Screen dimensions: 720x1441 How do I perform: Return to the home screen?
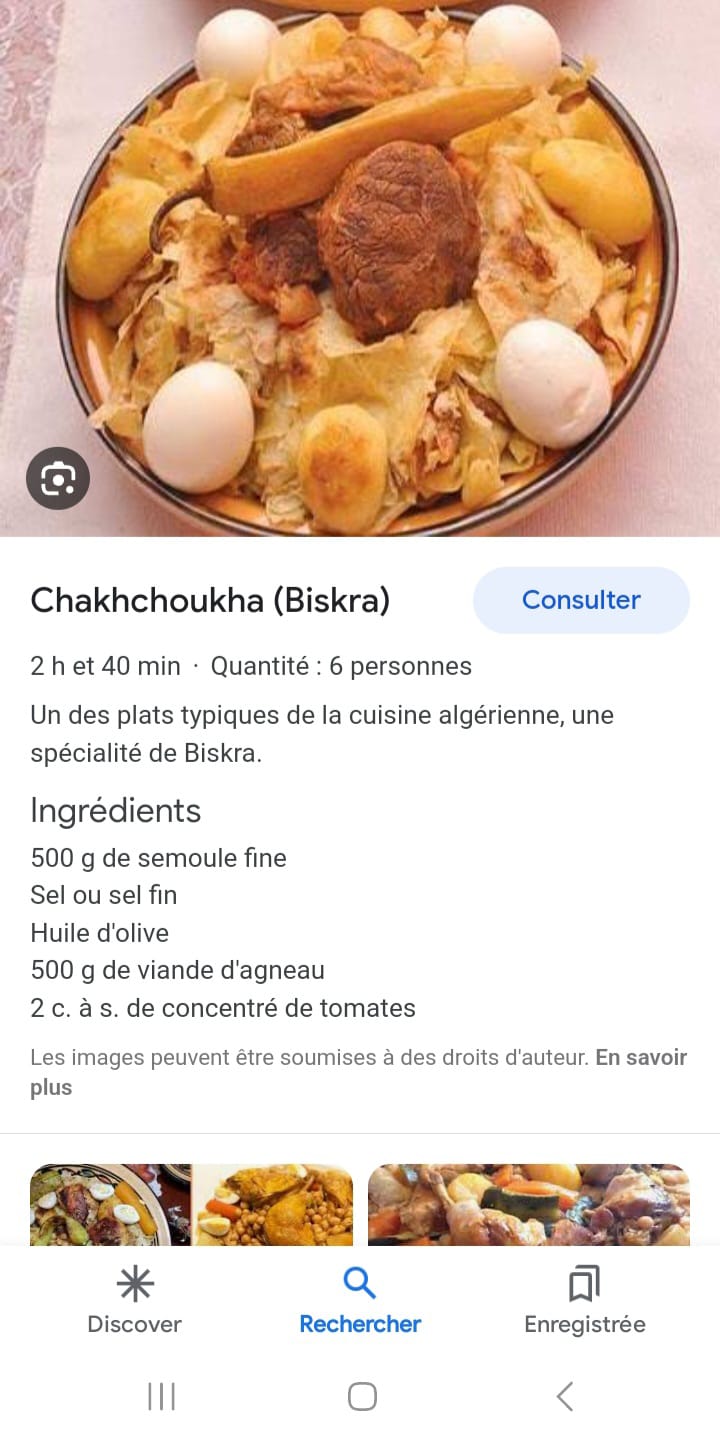tap(362, 1396)
